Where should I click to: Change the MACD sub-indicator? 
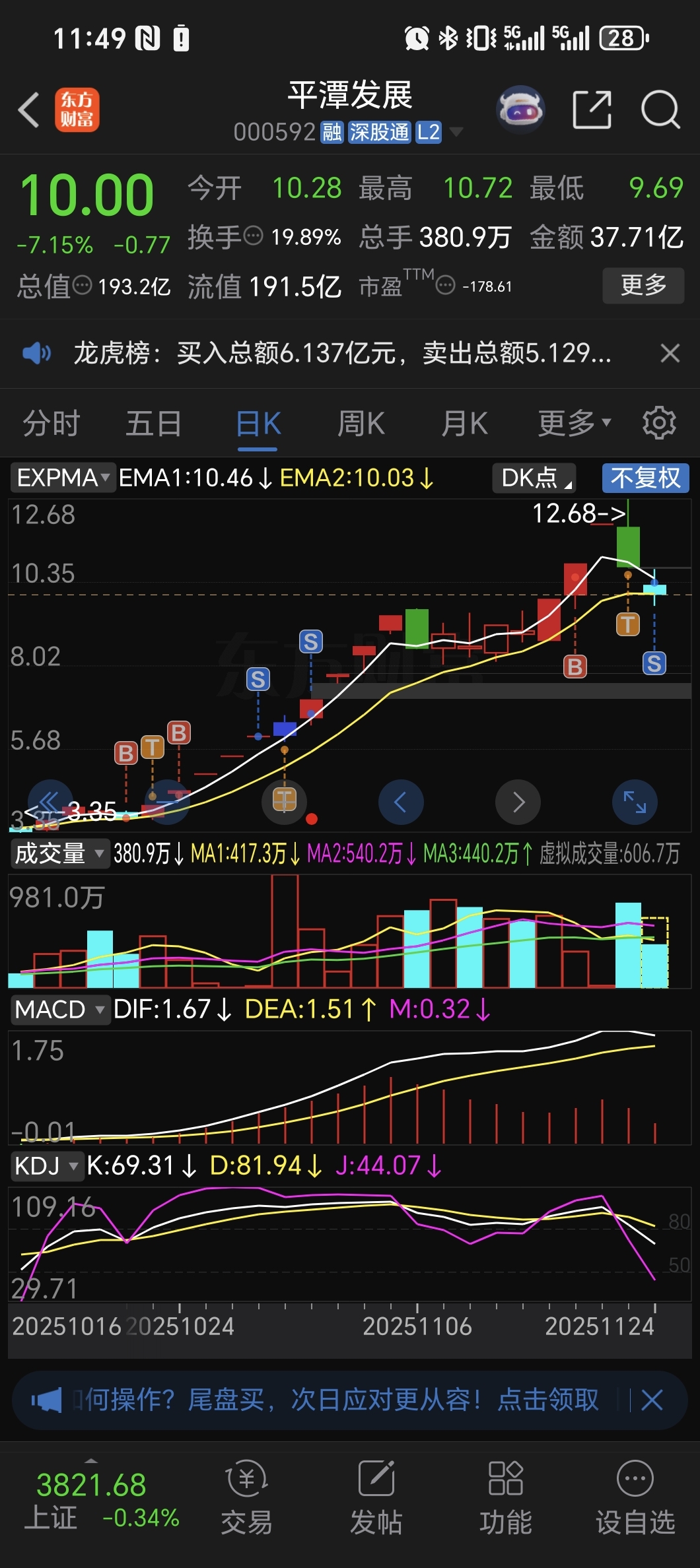(x=59, y=1010)
